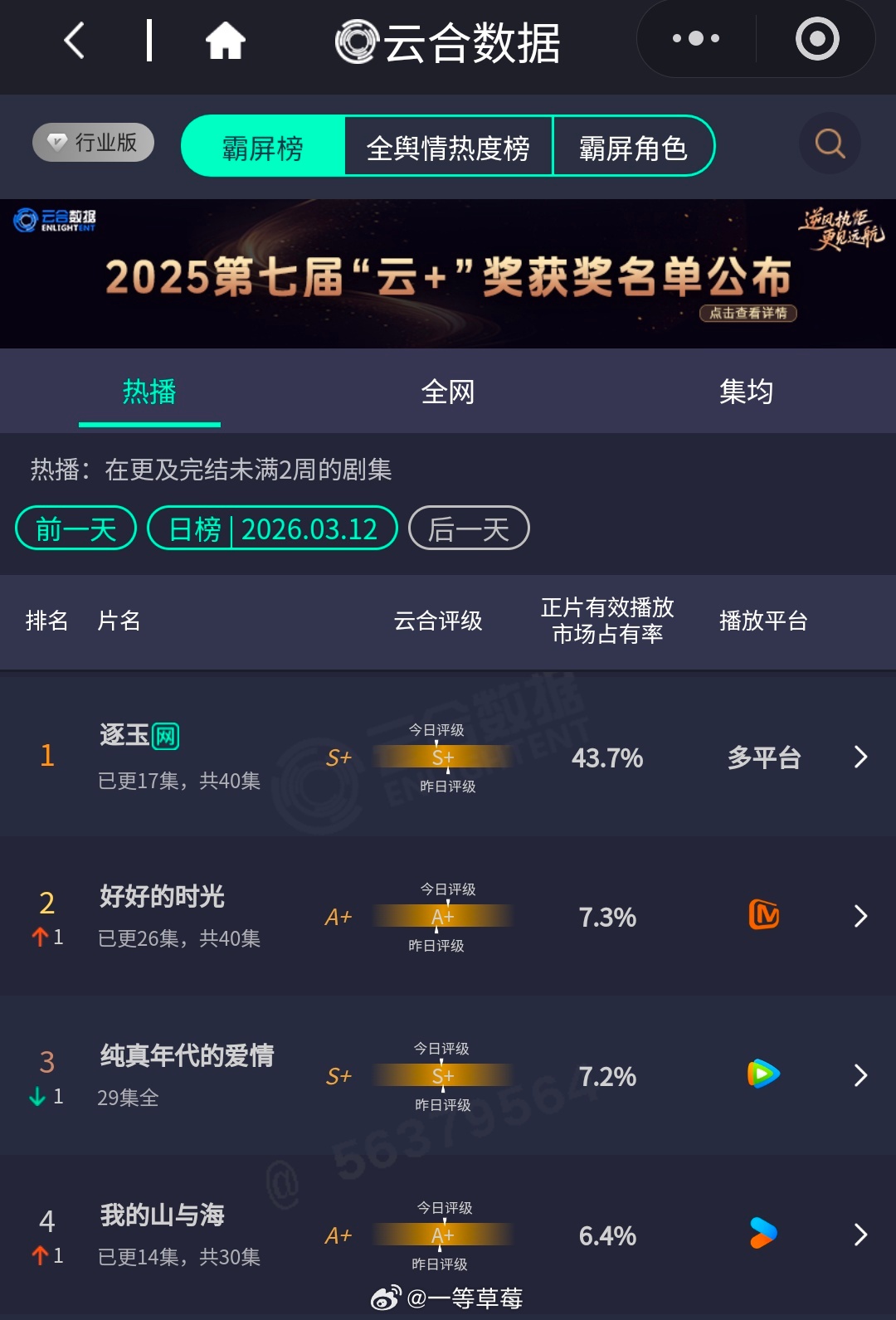Switch to the 全网 tab
This screenshot has width=896, height=1320.
(x=448, y=392)
